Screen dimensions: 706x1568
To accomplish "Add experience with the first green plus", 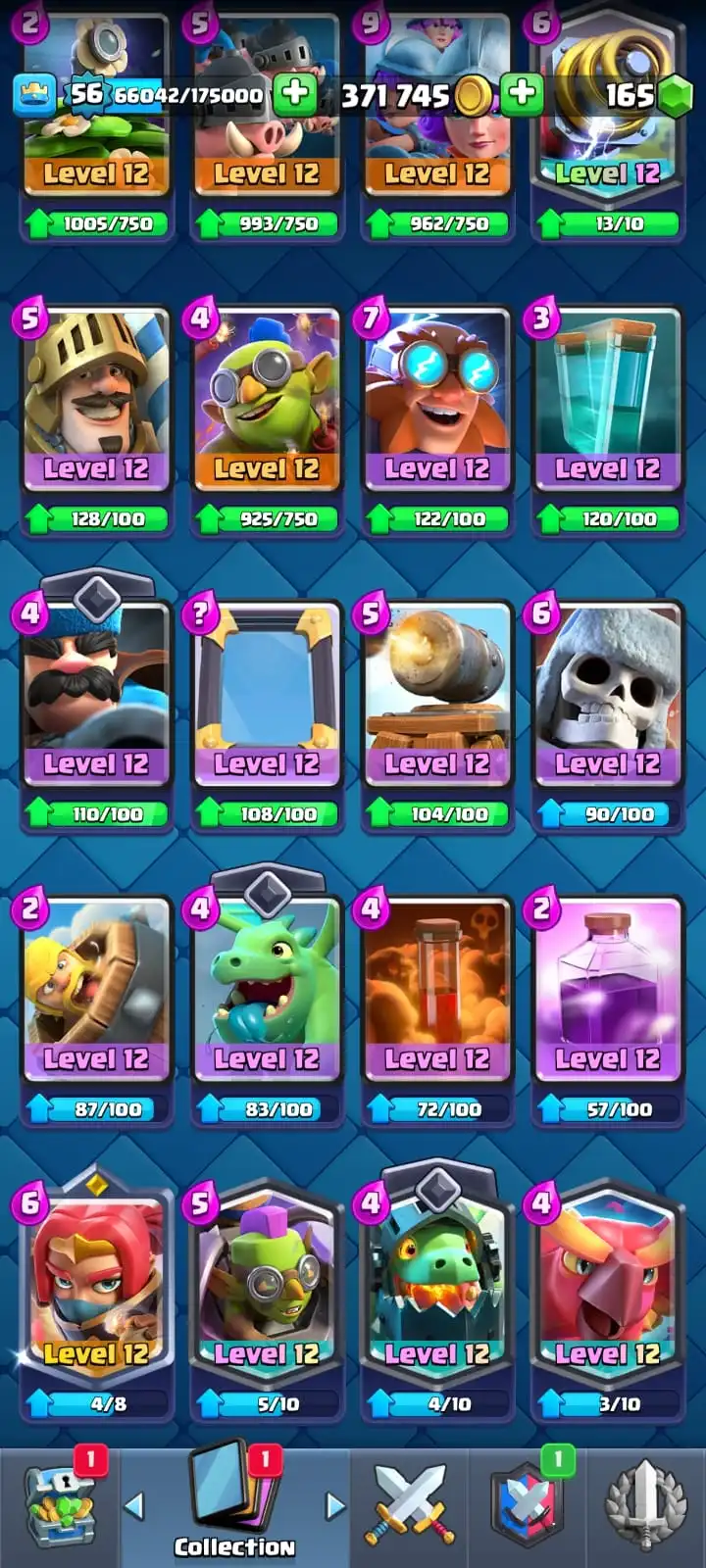I will click(x=294, y=94).
